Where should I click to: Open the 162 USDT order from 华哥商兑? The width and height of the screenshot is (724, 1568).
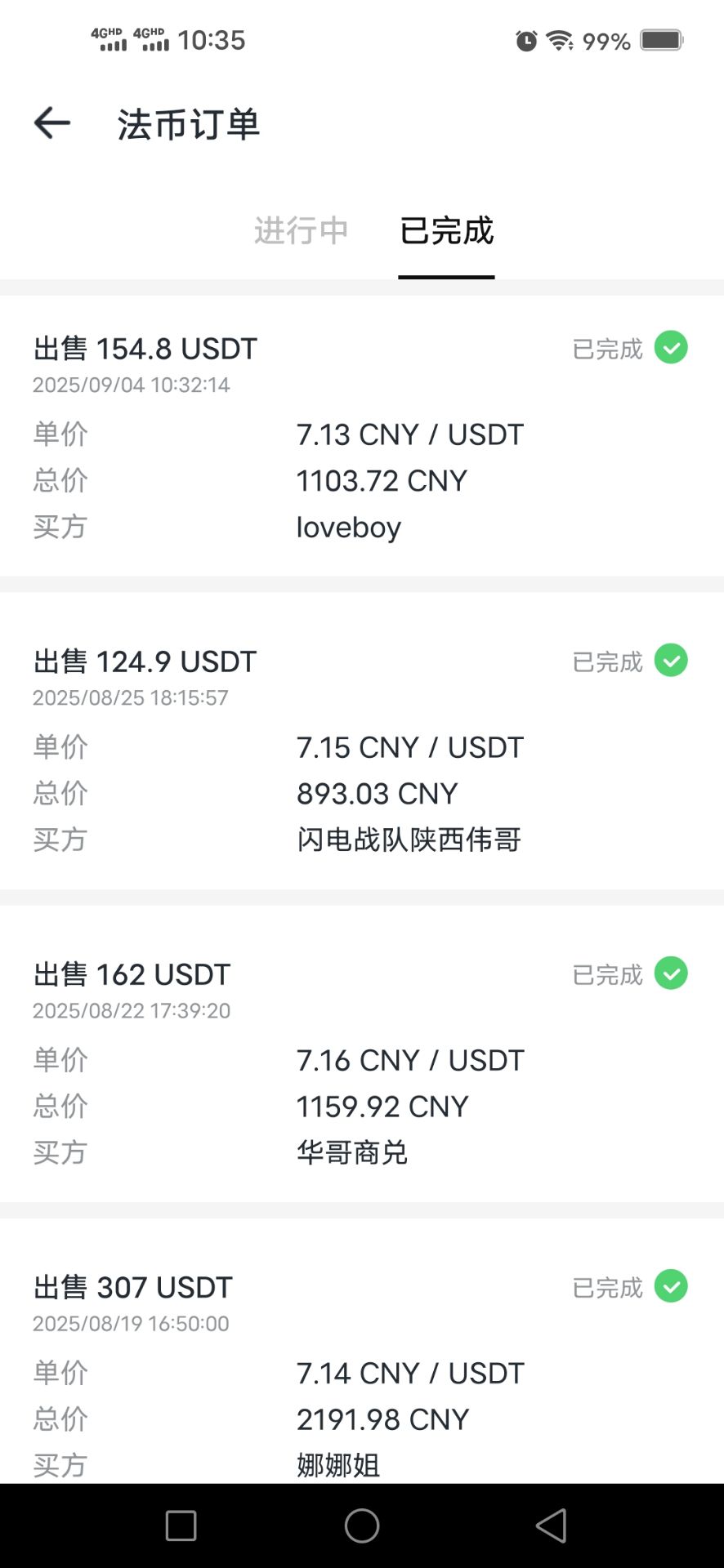(361, 1061)
